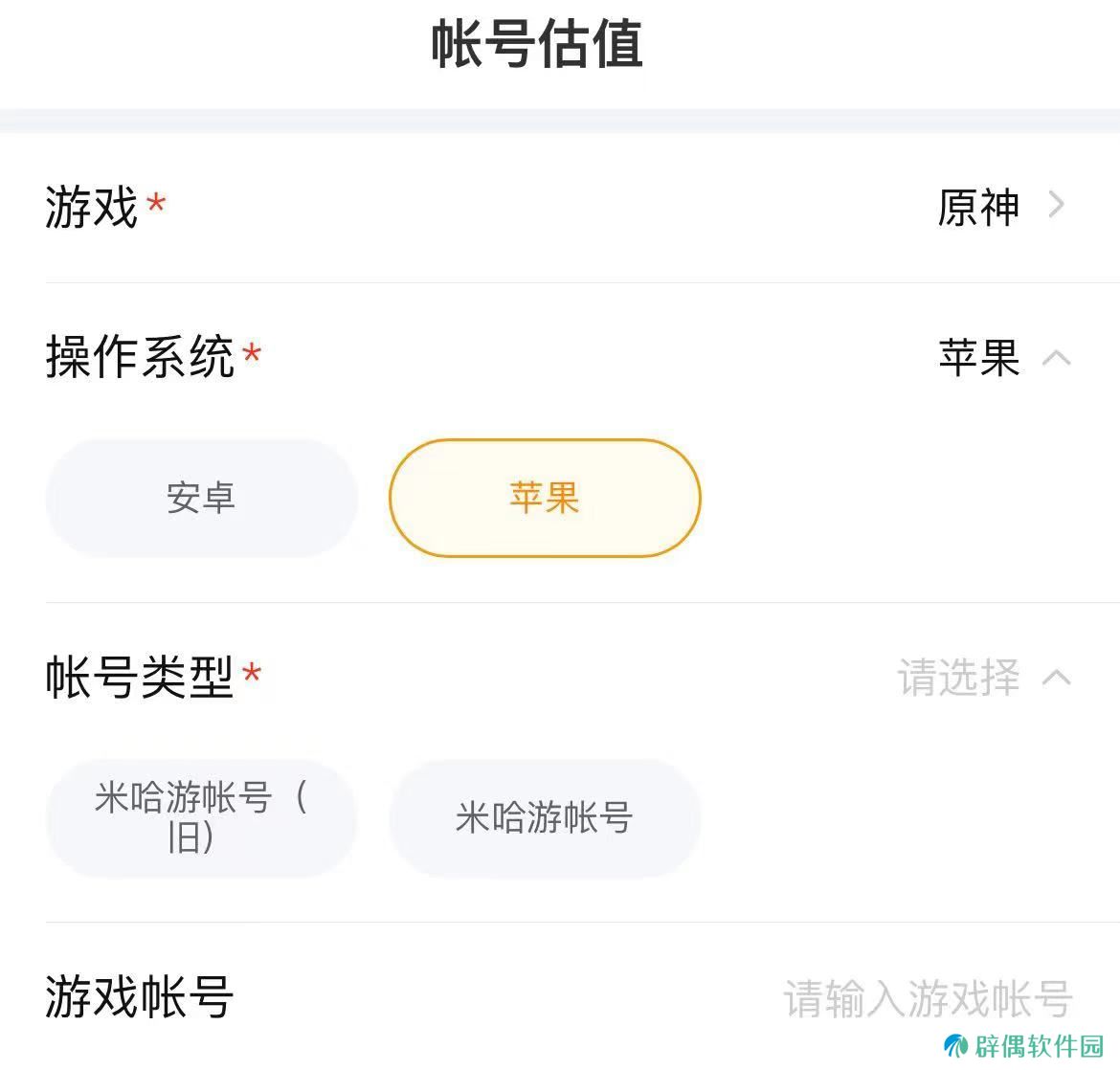Choose the 米哈游帐号 account type chip
Image resolution: width=1120 pixels, height=1070 pixels.
coord(545,817)
